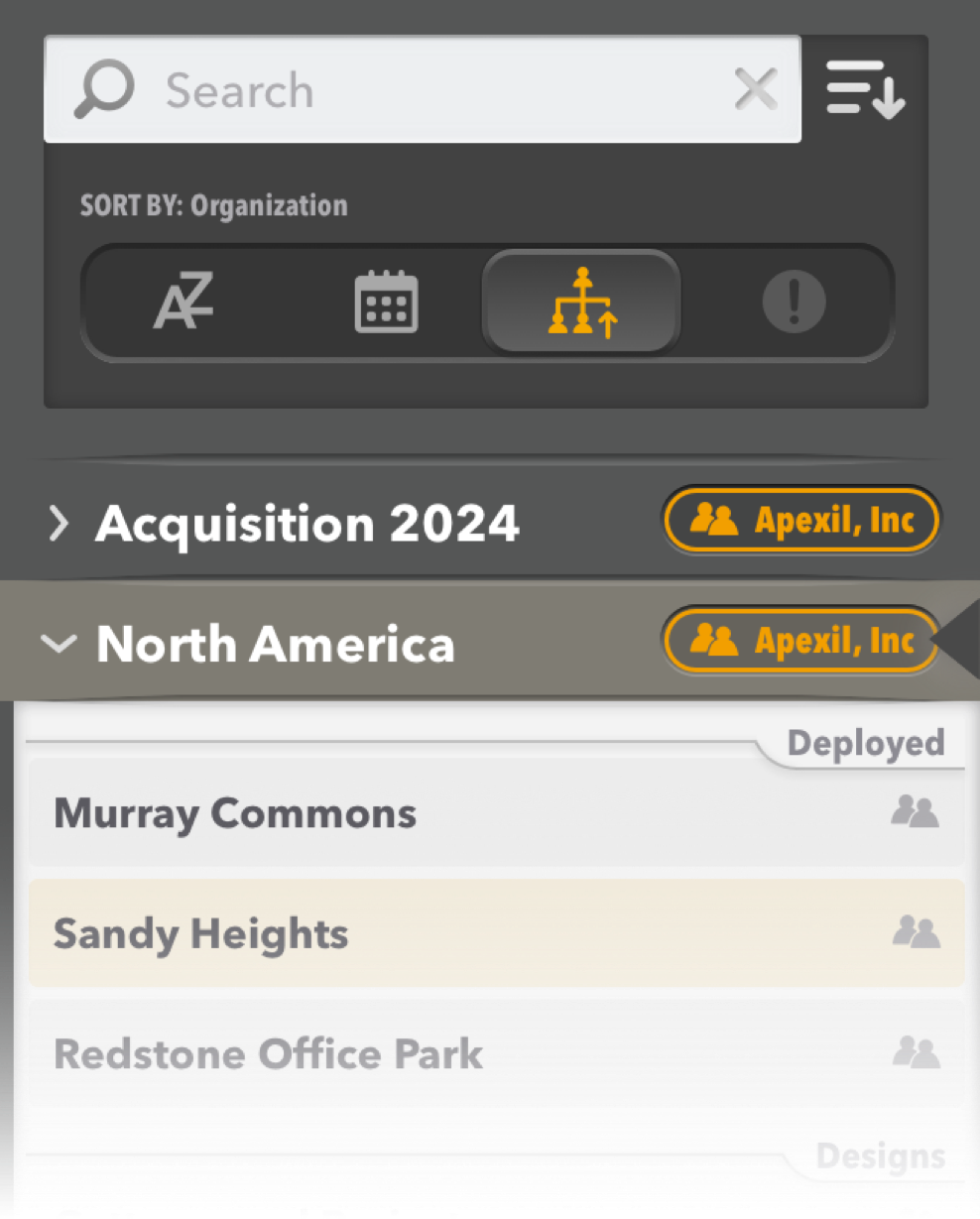Screen dimensions: 980x1219
Task: Expand the Acquisition 2024 group
Action: point(60,524)
